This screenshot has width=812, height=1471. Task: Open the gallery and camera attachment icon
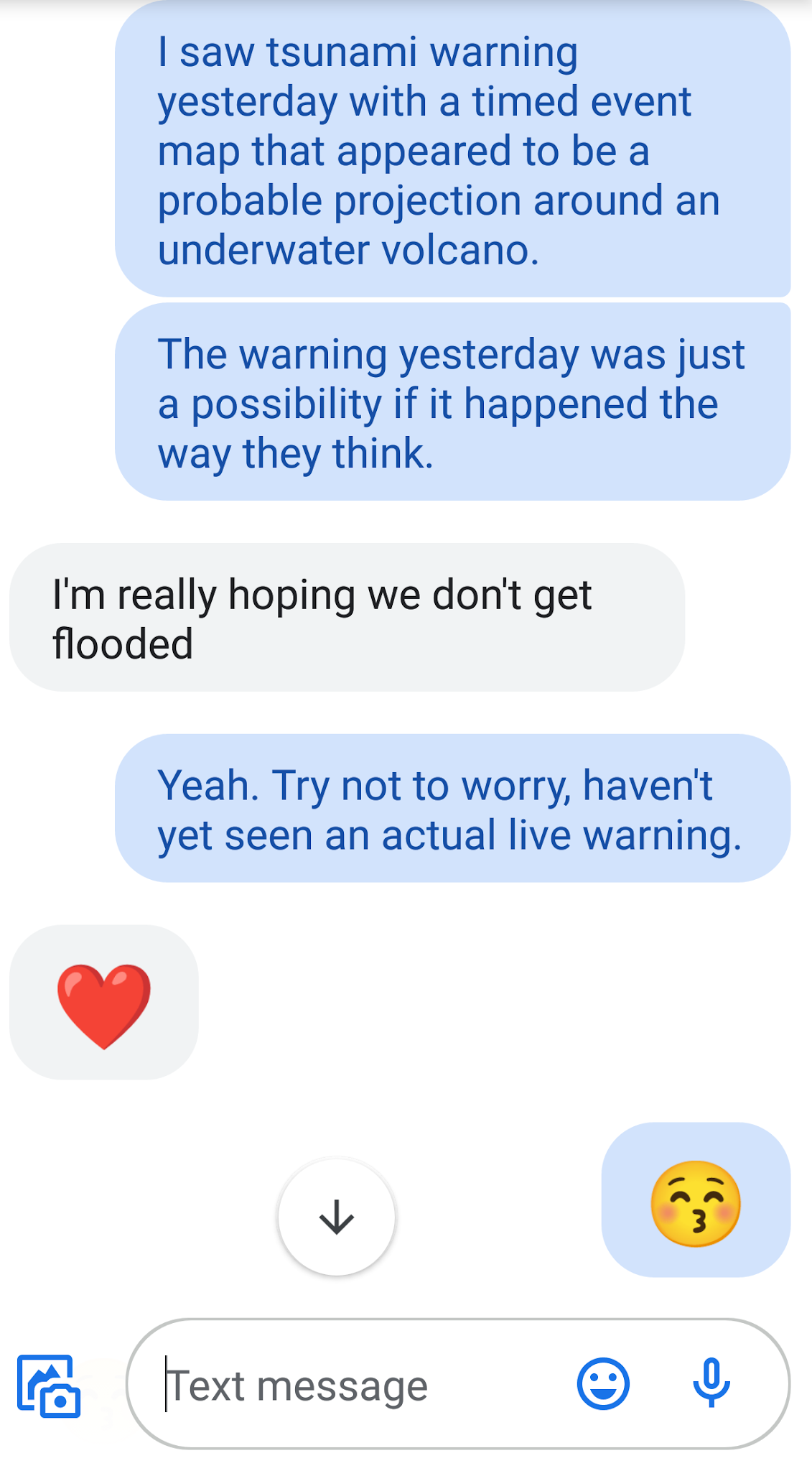49,1386
